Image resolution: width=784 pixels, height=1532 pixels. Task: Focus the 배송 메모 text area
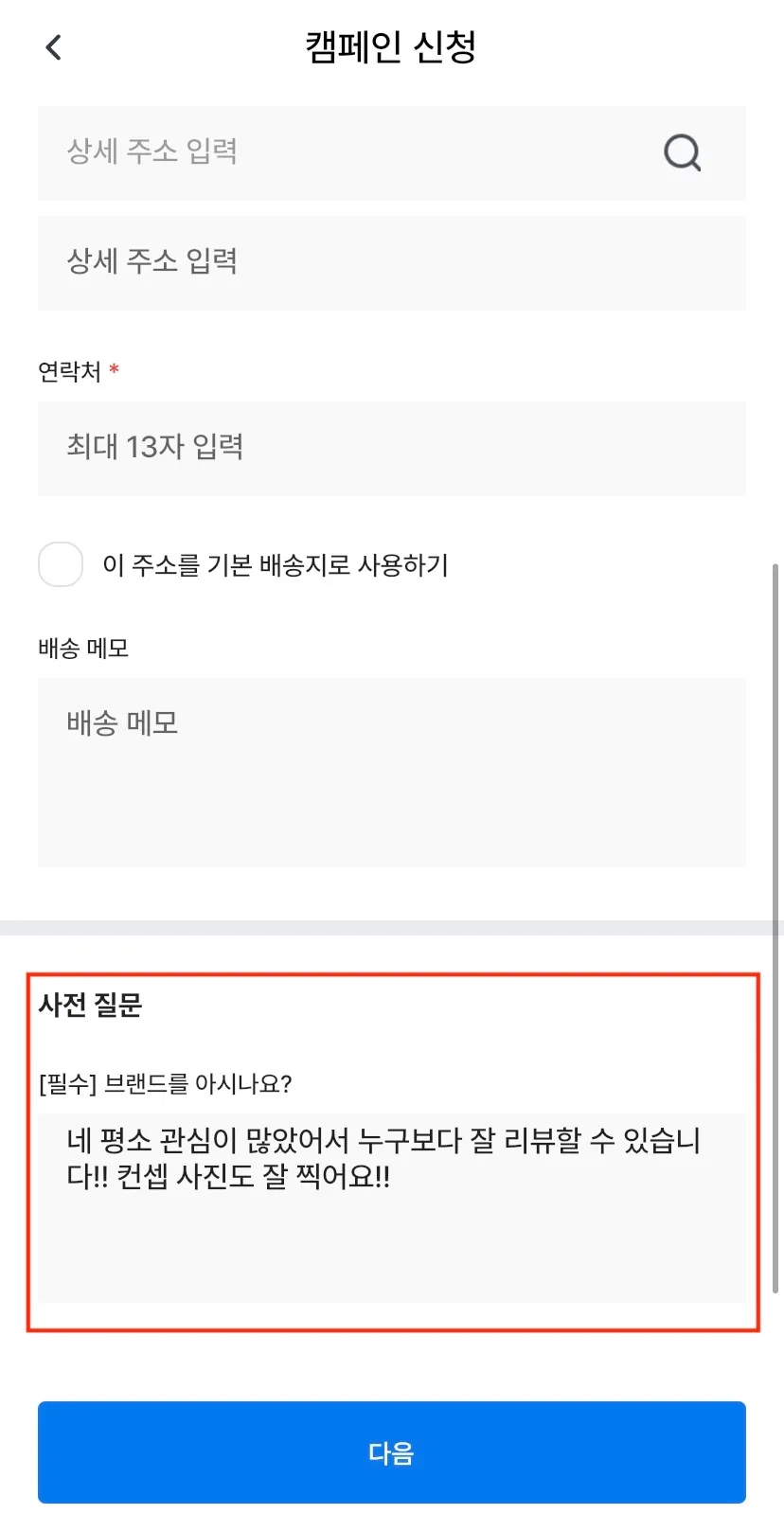[x=391, y=772]
